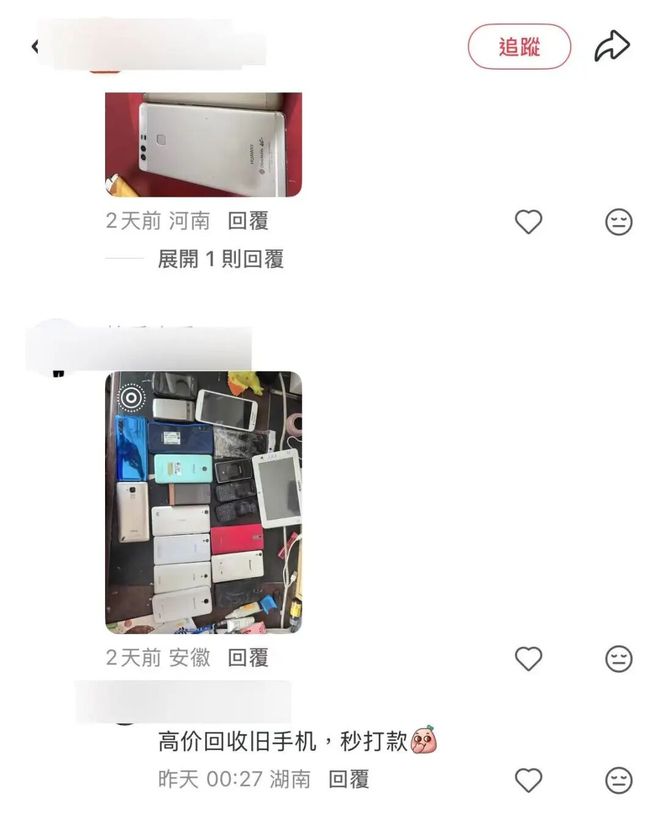Open the pile-of-phones photo in 安徽 comment
Viewport: 660px width, 829px height.
(203, 502)
